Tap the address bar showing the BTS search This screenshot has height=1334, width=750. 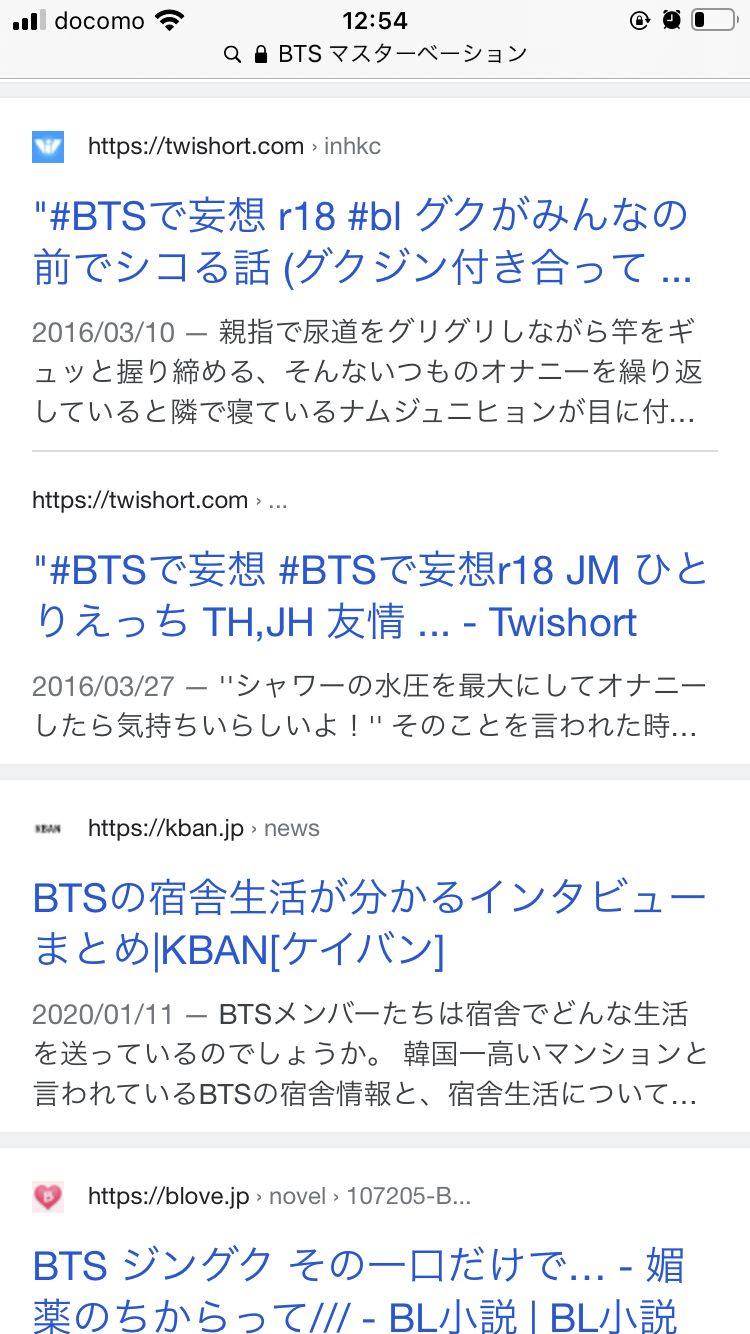point(375,54)
